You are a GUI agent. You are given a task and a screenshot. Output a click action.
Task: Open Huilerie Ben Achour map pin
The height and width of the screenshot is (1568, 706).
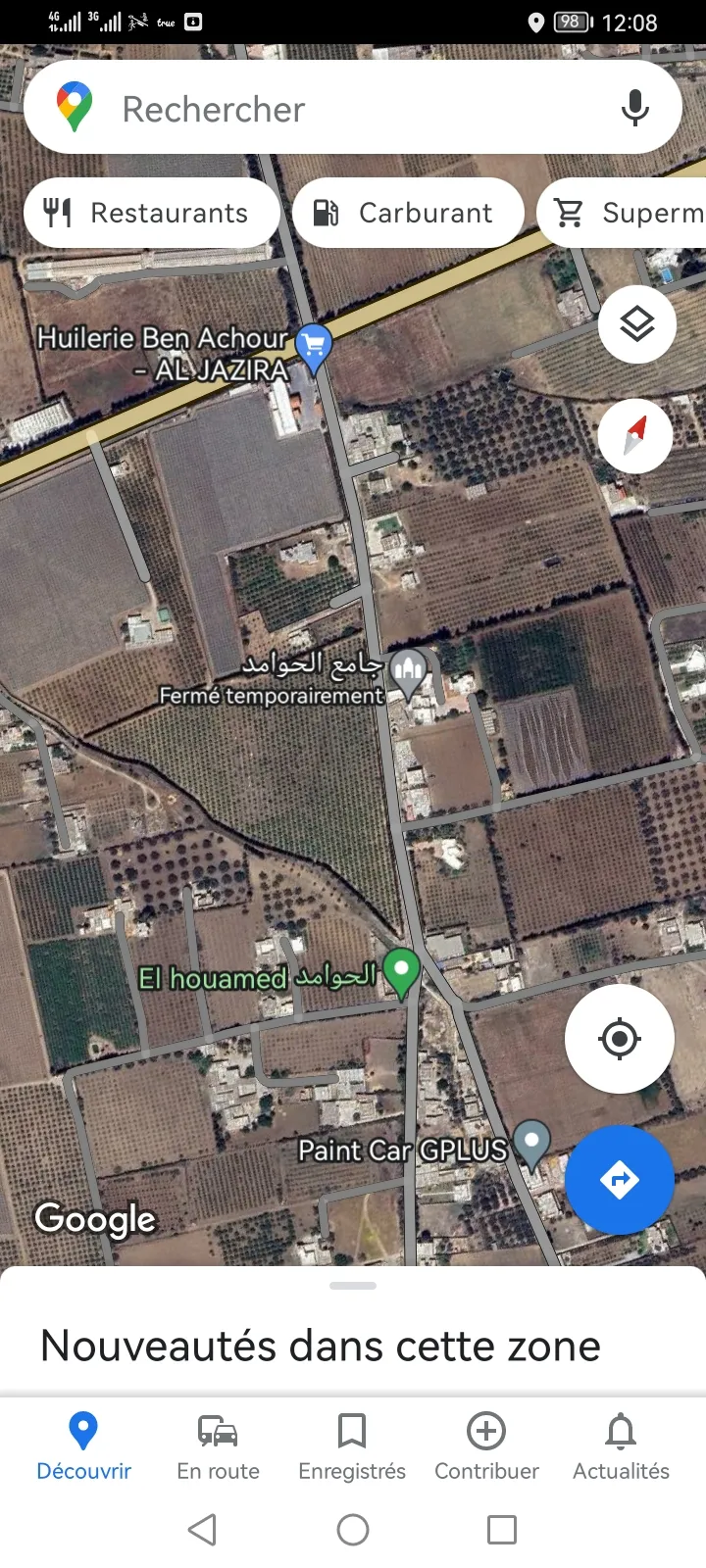click(x=313, y=346)
